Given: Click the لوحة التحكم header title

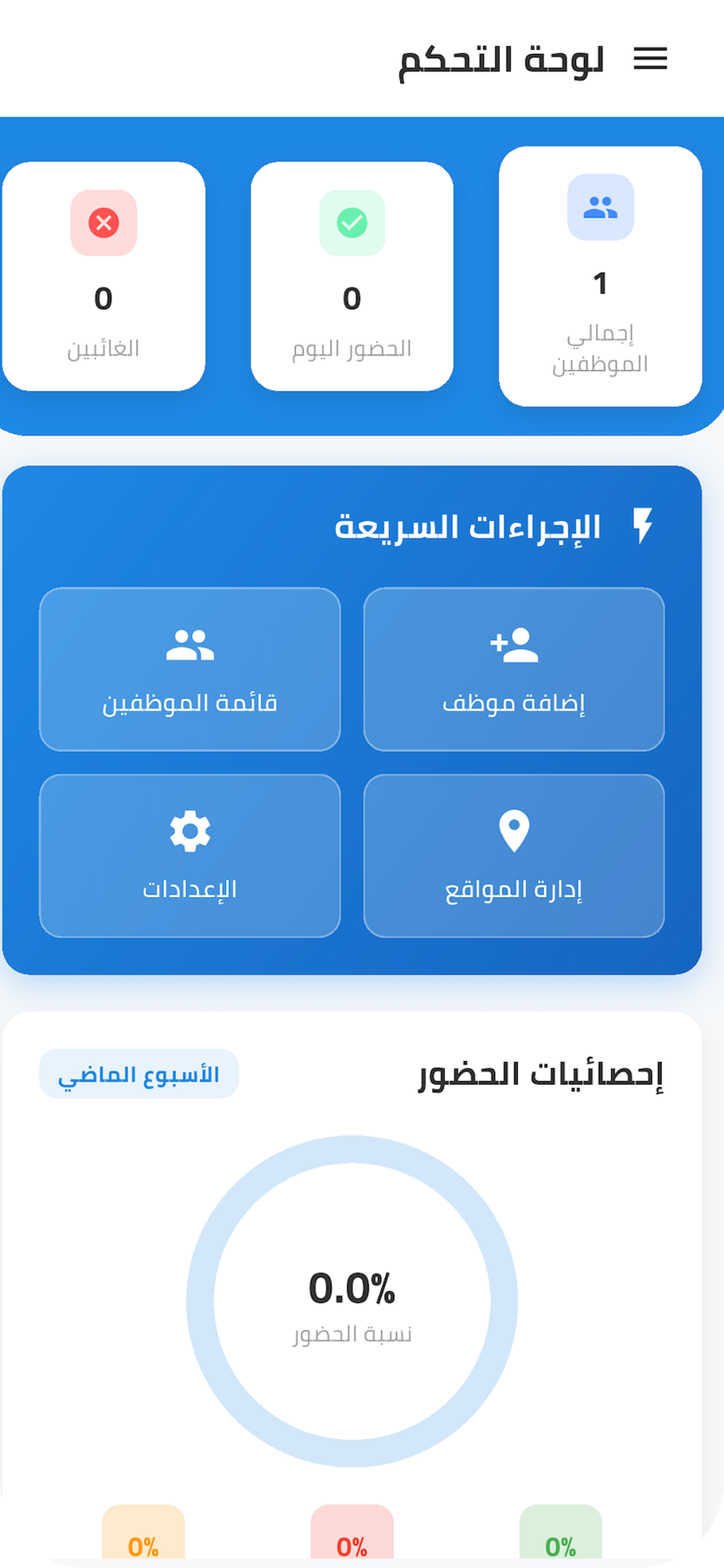Looking at the screenshot, I should pos(504,58).
